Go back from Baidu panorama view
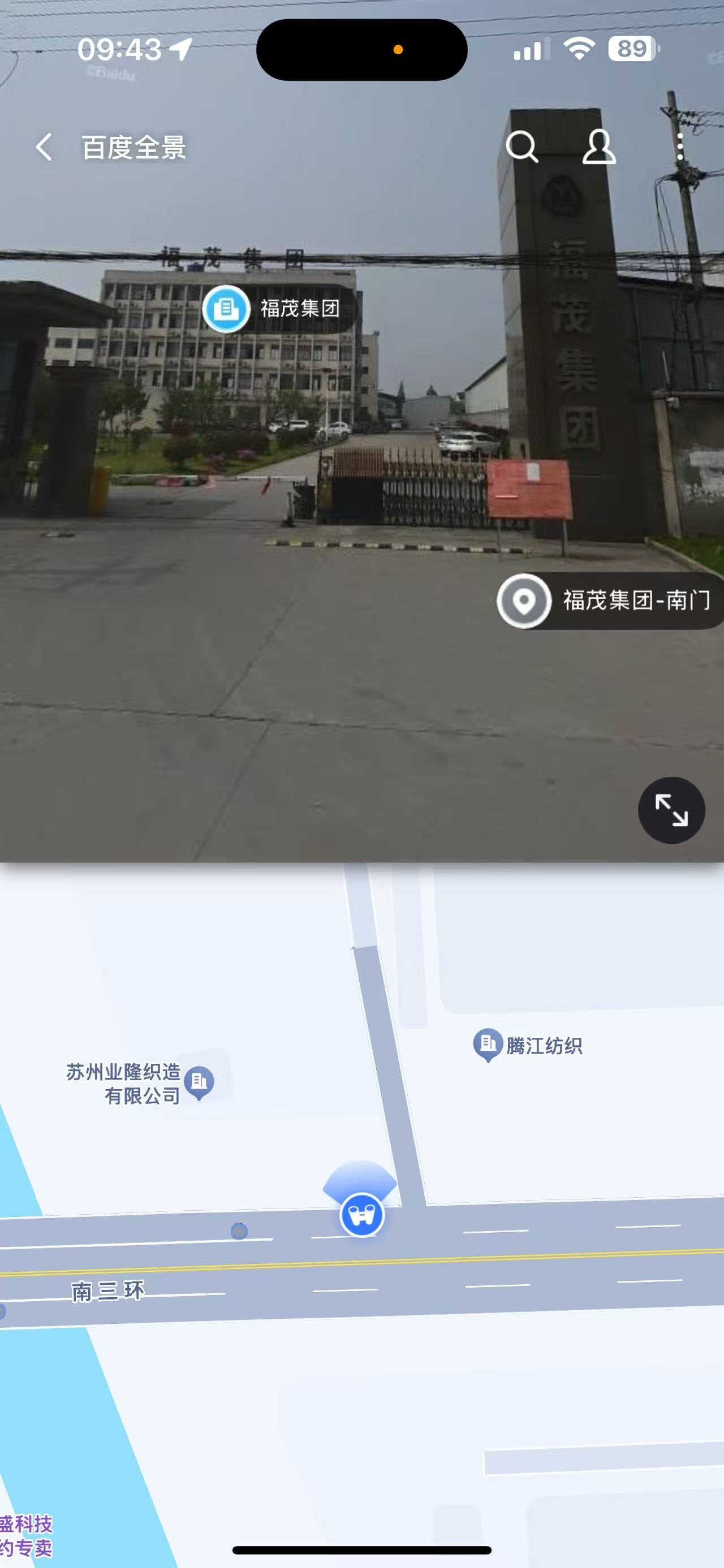The image size is (724, 1568). tap(44, 148)
